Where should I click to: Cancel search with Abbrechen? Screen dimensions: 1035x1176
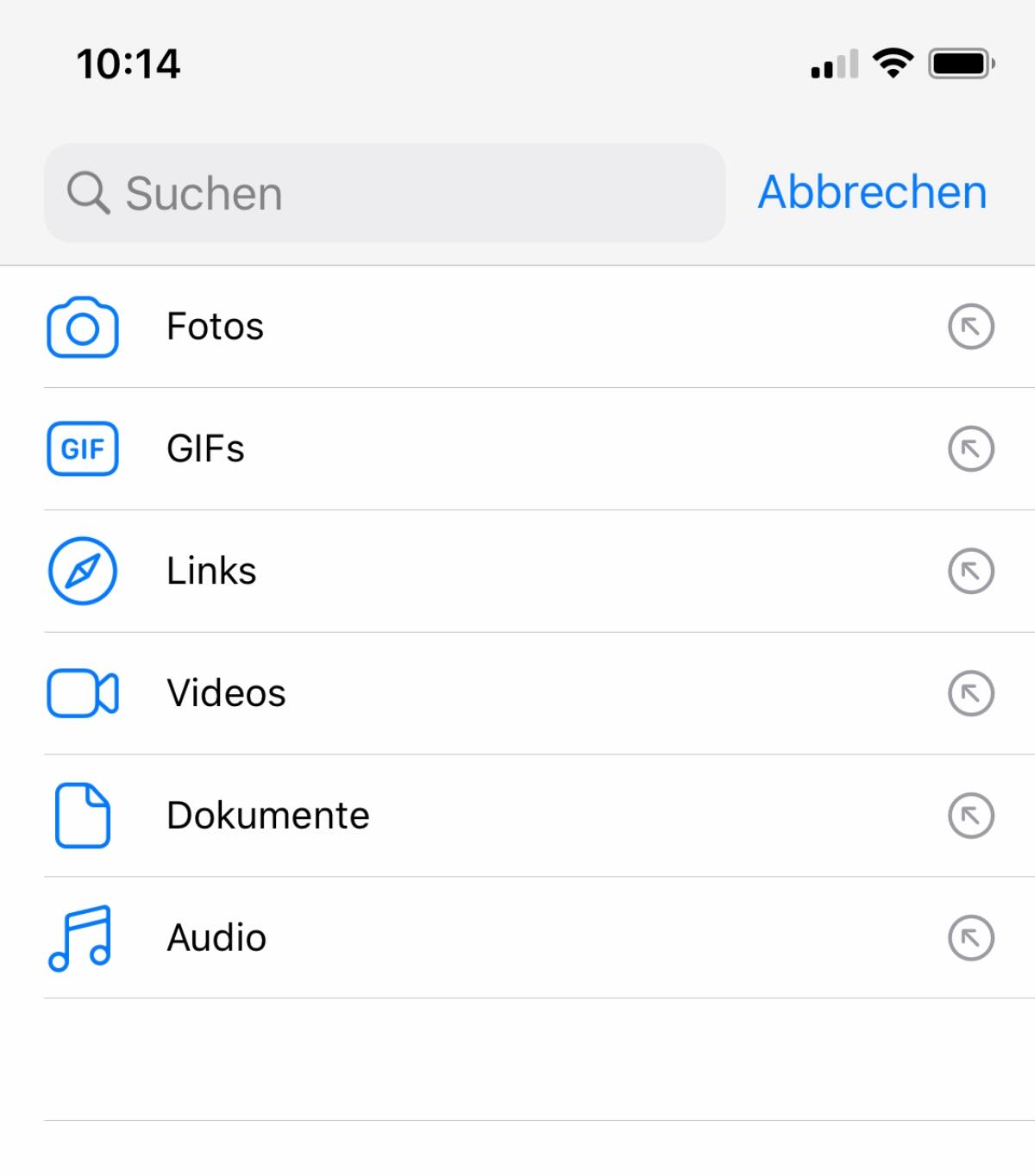click(872, 192)
